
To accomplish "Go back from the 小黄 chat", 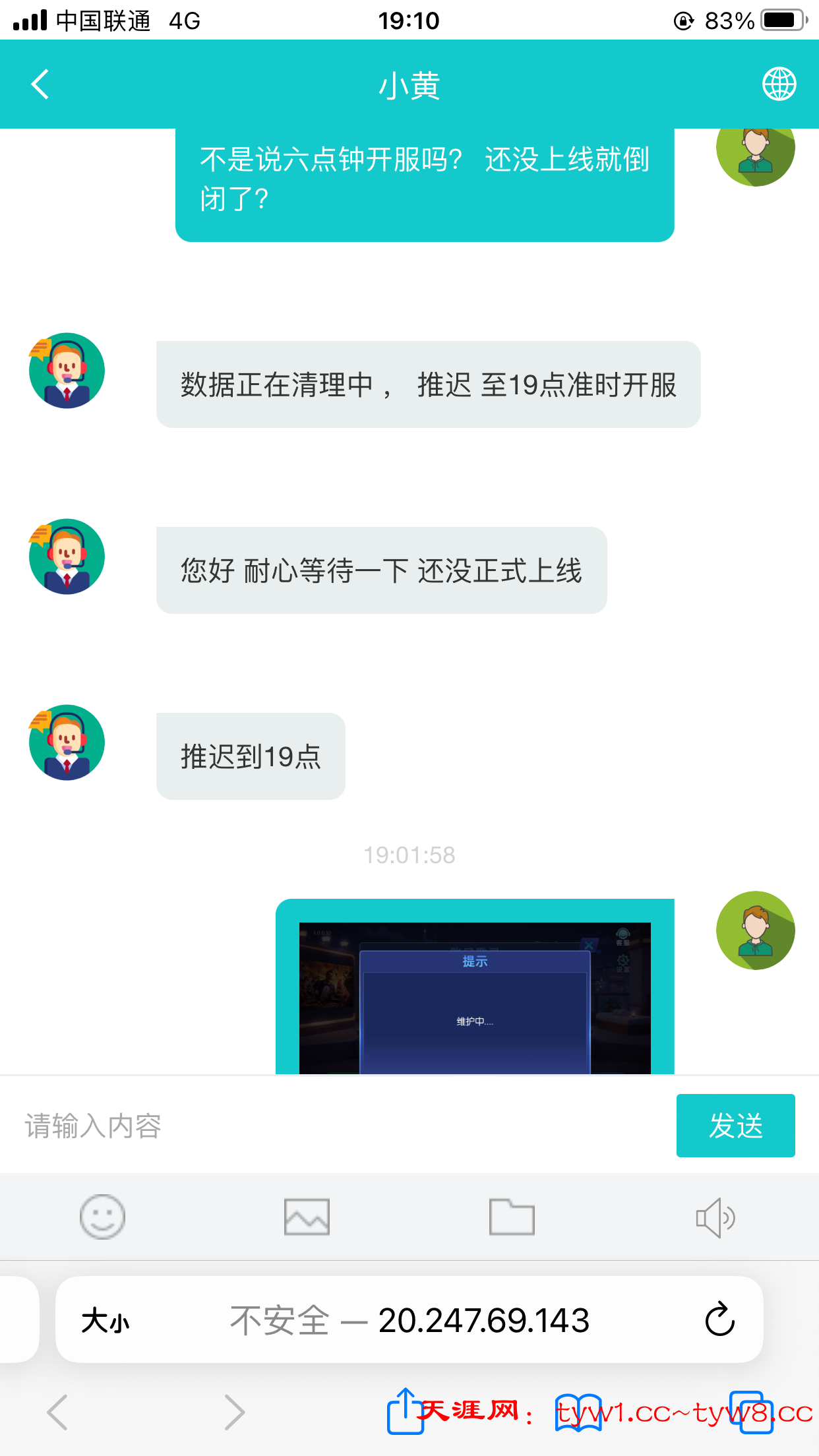I will pos(40,84).
